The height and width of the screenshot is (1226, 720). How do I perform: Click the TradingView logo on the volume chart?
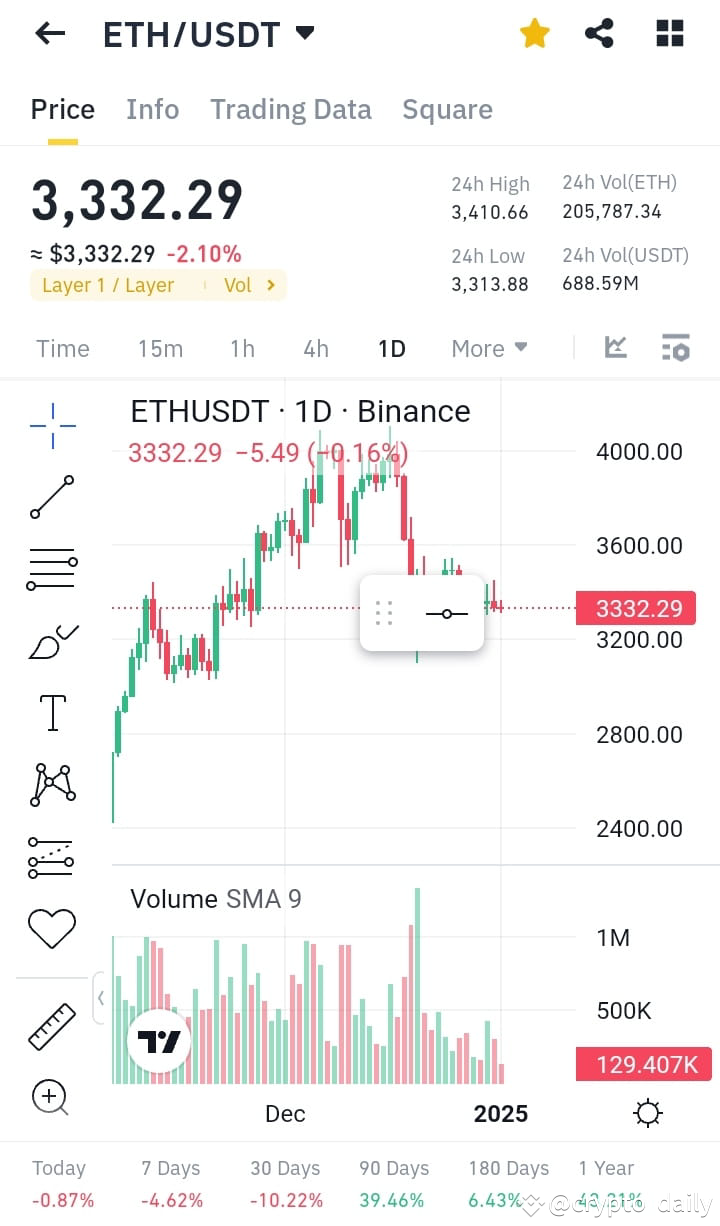pos(158,1040)
